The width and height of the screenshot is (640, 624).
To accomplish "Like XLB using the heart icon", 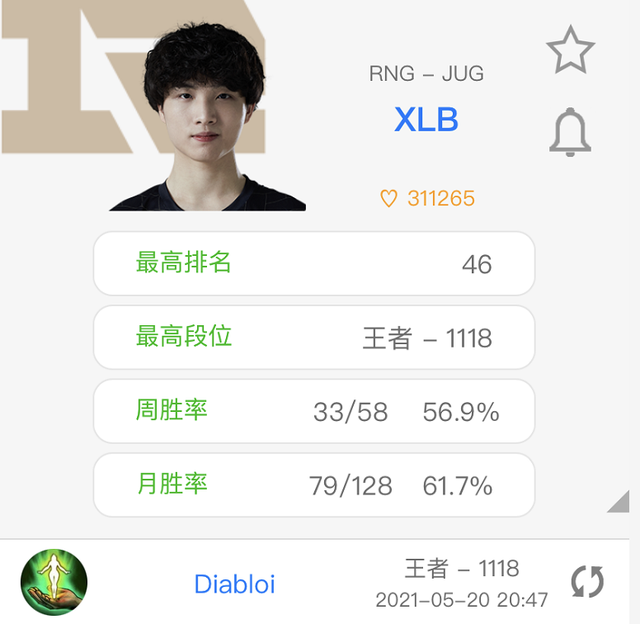I will pyautogui.click(x=389, y=198).
